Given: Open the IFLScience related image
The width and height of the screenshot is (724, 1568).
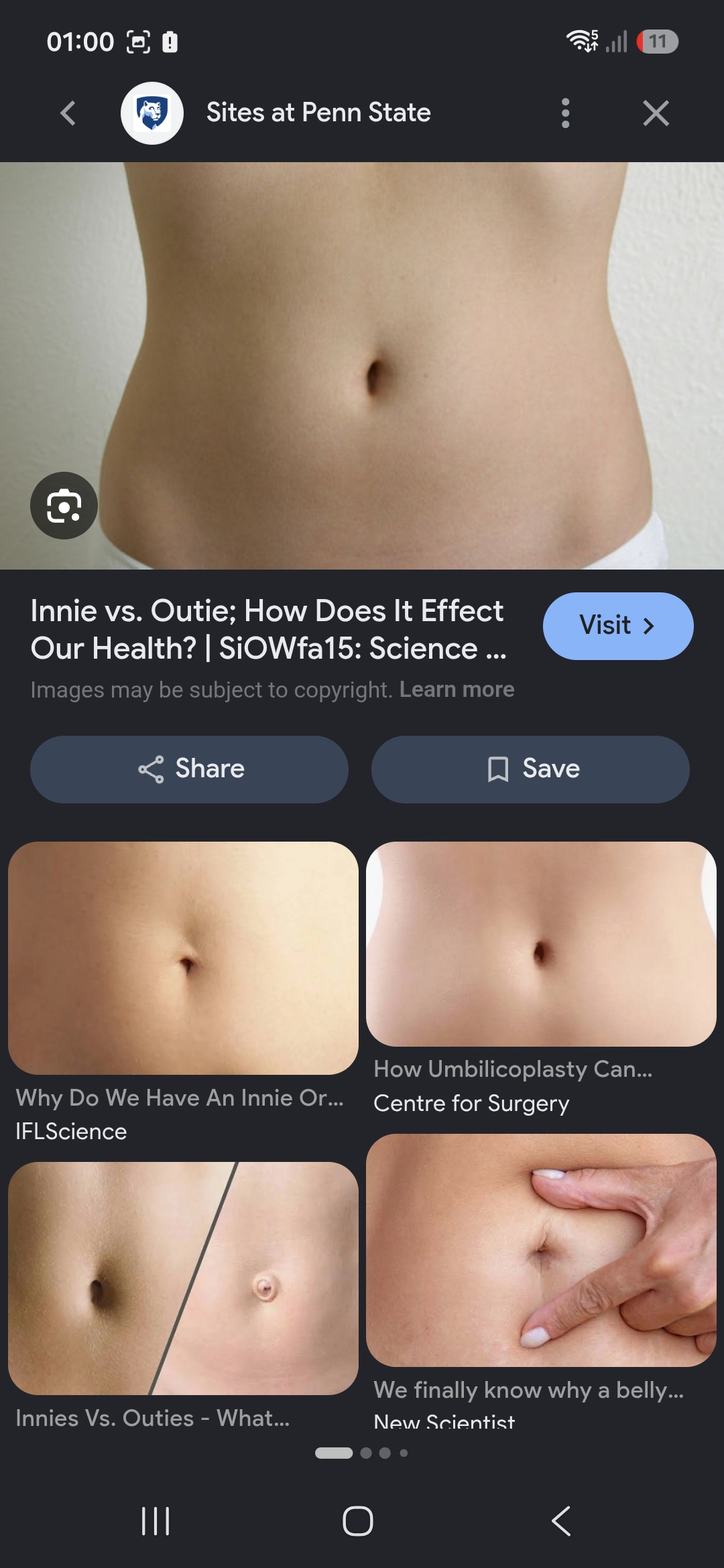Looking at the screenshot, I should (183, 958).
